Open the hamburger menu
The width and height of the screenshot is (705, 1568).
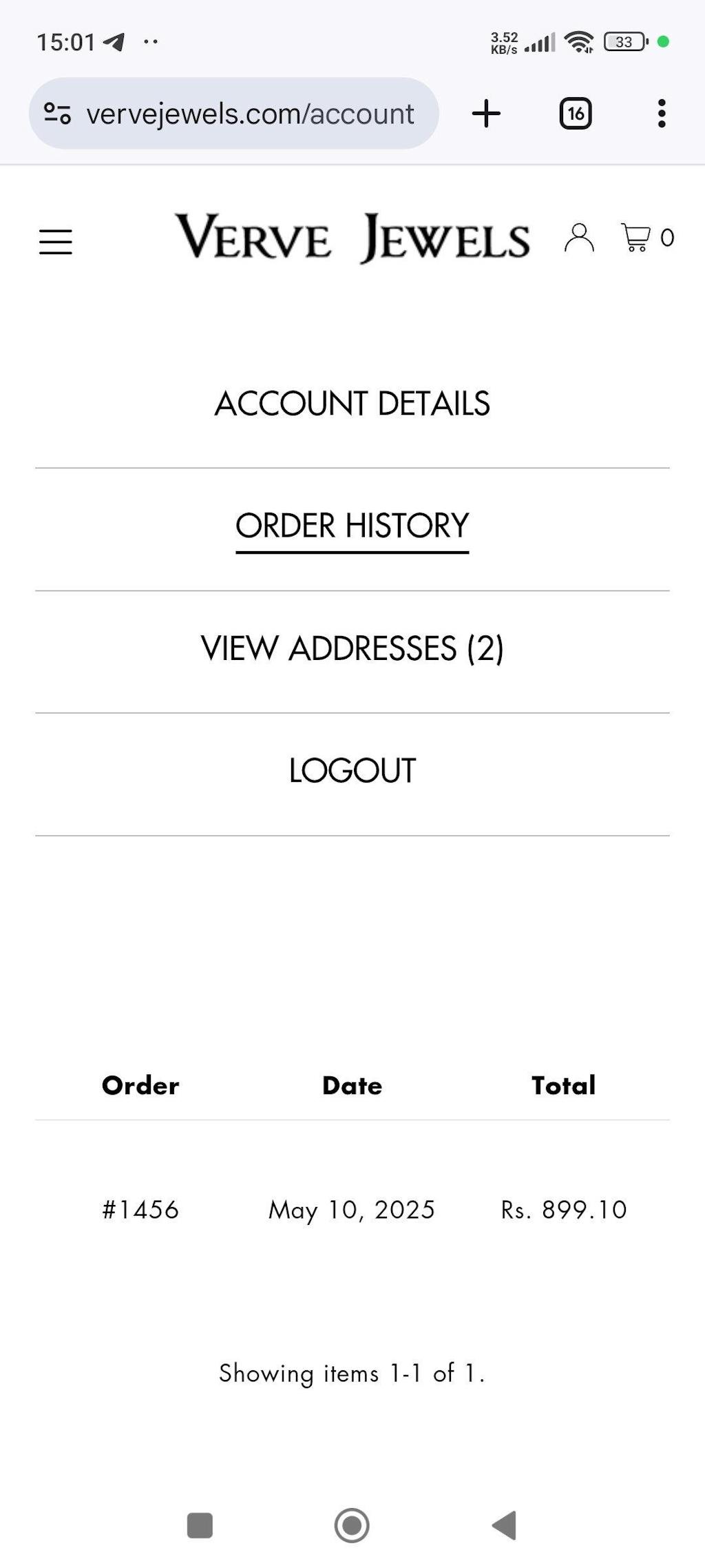[x=56, y=242]
